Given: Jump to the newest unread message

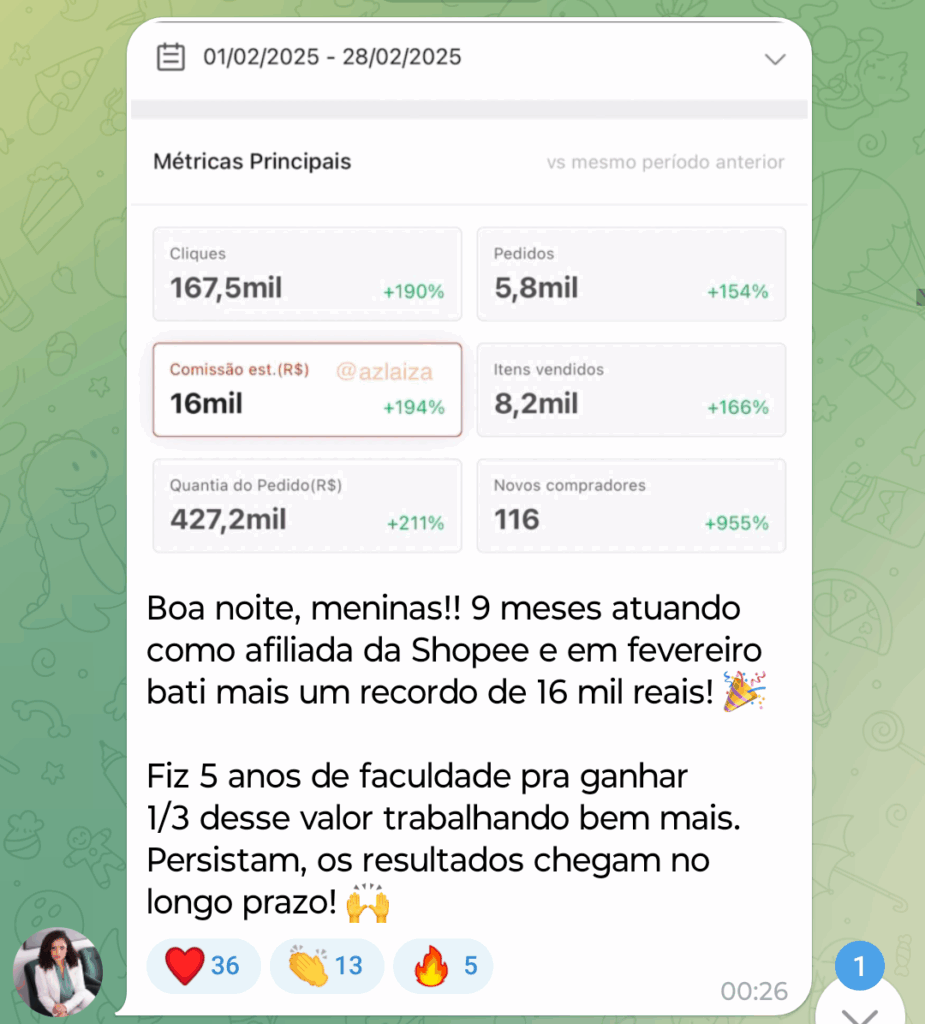Looking at the screenshot, I should (859, 1002).
